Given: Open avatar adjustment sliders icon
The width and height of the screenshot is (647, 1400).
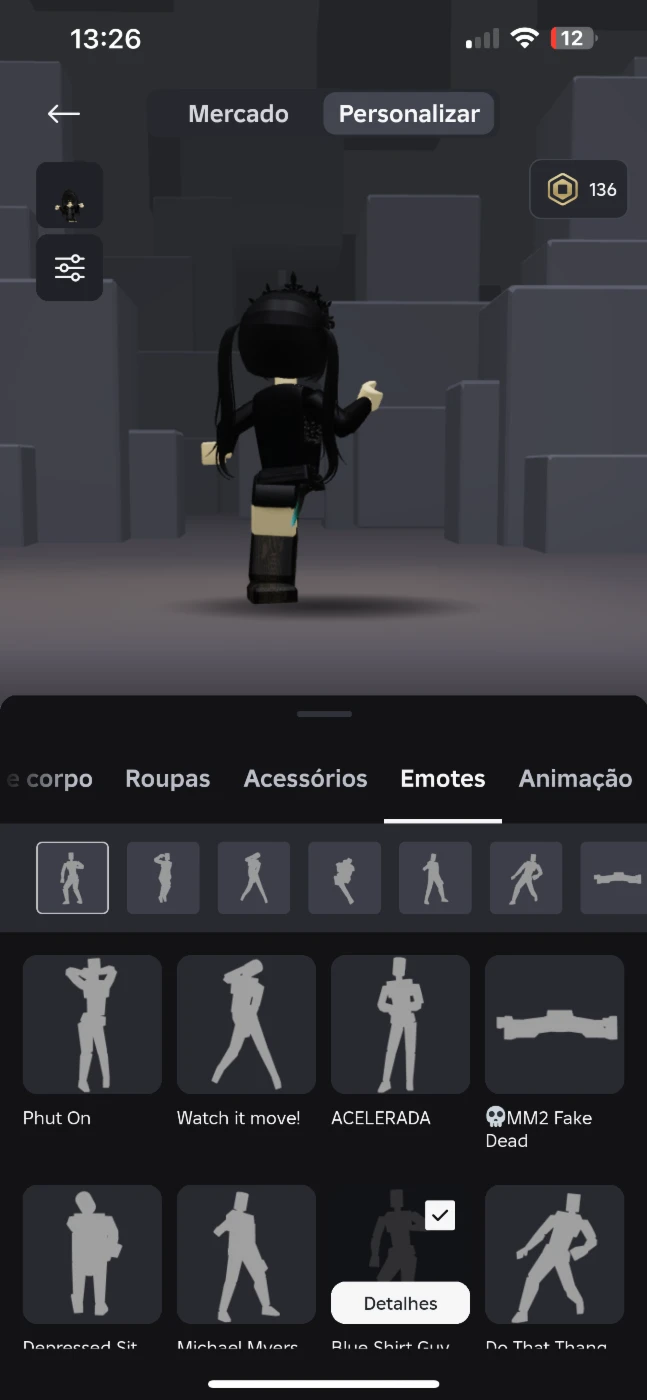Looking at the screenshot, I should [x=70, y=268].
